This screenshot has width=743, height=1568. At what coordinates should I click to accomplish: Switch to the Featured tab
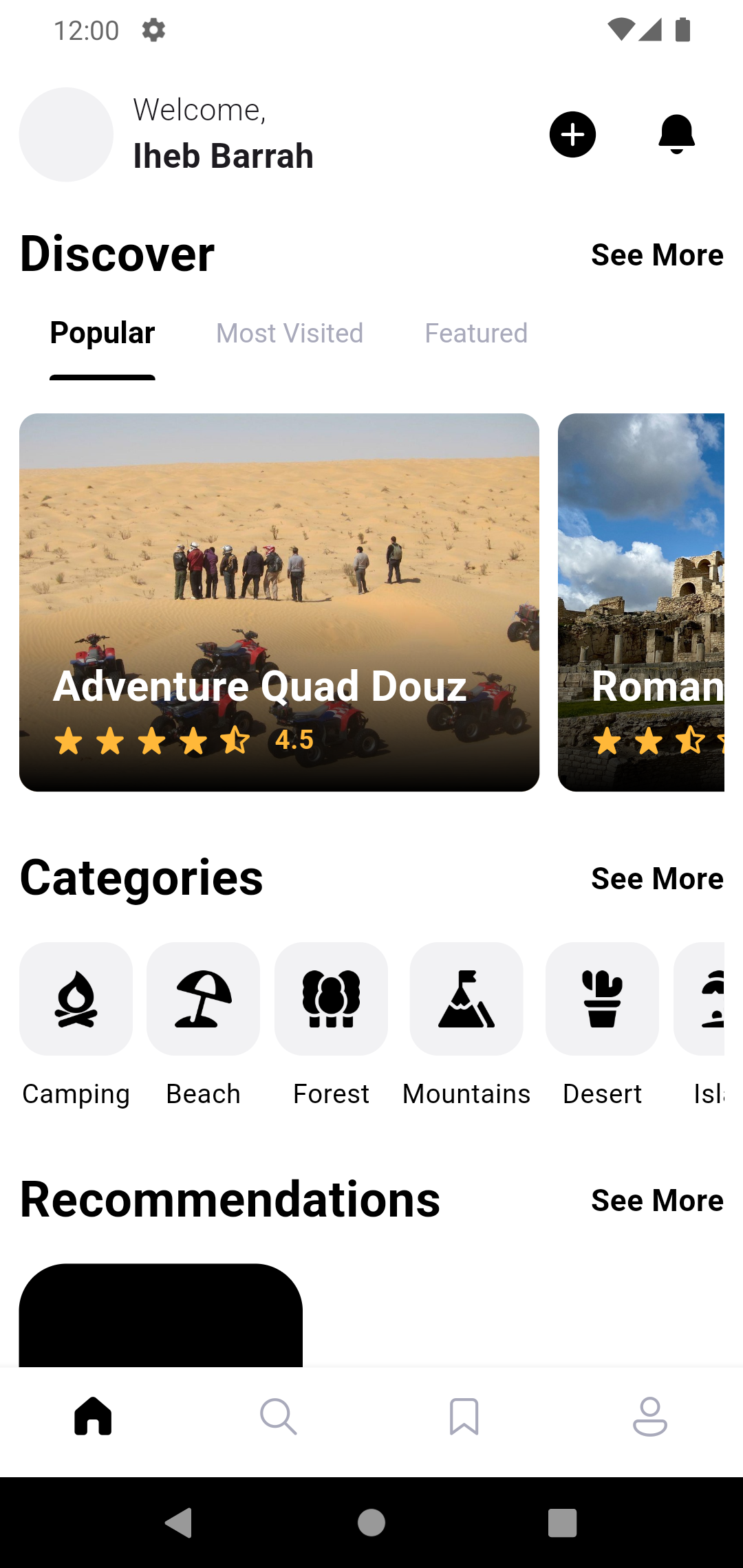(x=476, y=334)
